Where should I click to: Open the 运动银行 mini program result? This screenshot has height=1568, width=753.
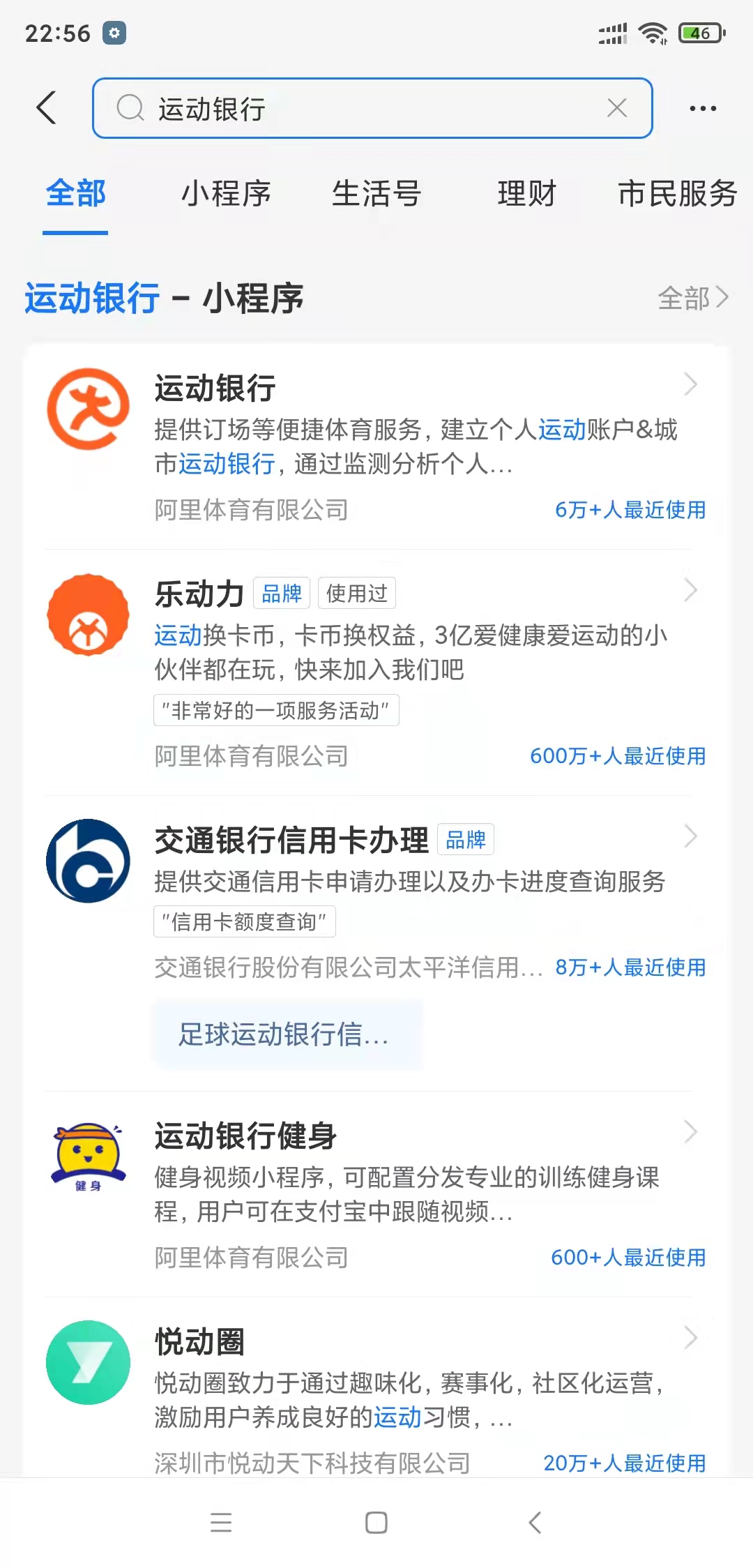pyautogui.click(x=376, y=446)
